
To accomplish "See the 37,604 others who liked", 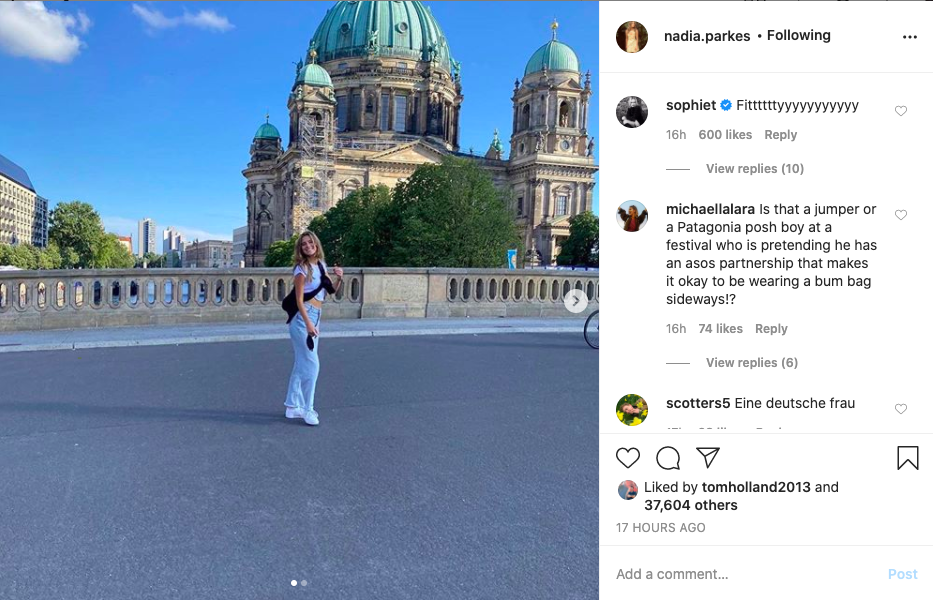I will [690, 505].
